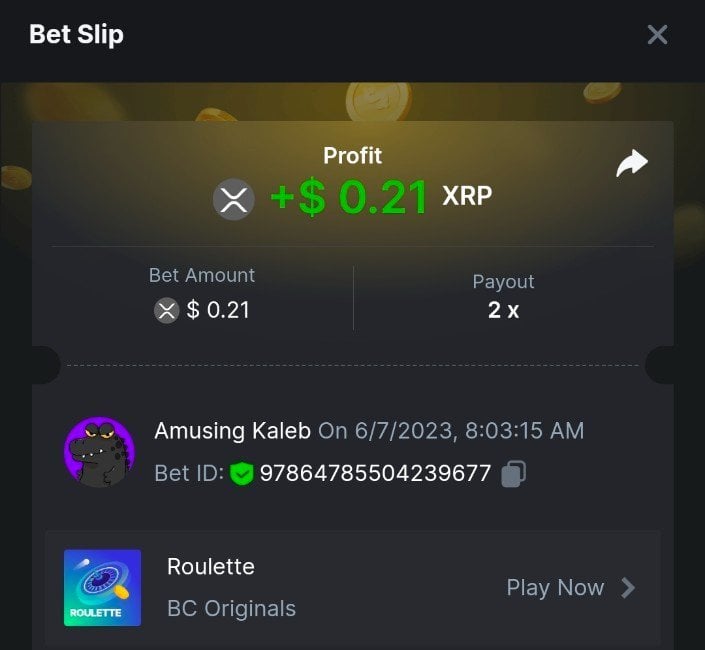Screen dimensions: 705x650
Task: Close the Bet Slip dialog
Action: coord(657,35)
